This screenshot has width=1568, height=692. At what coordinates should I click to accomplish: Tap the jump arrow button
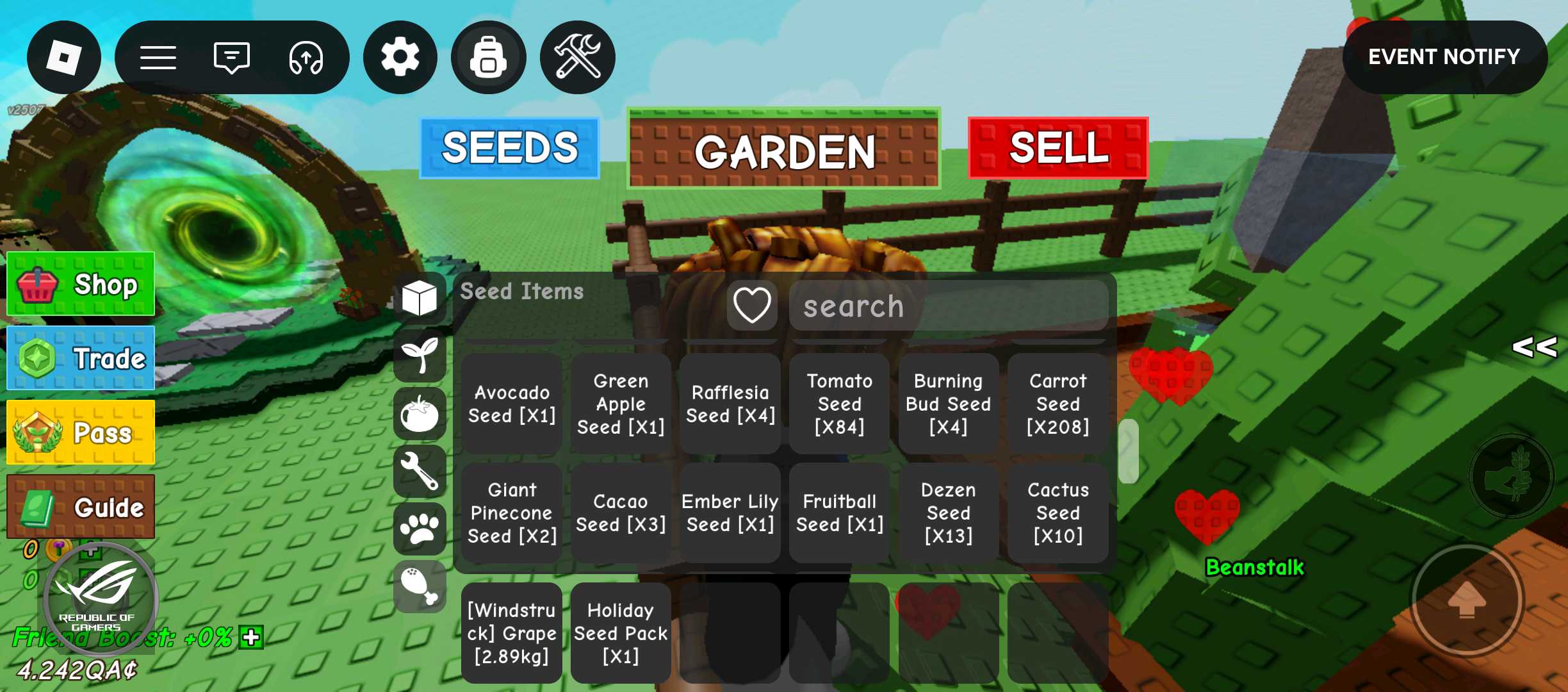point(1466,600)
